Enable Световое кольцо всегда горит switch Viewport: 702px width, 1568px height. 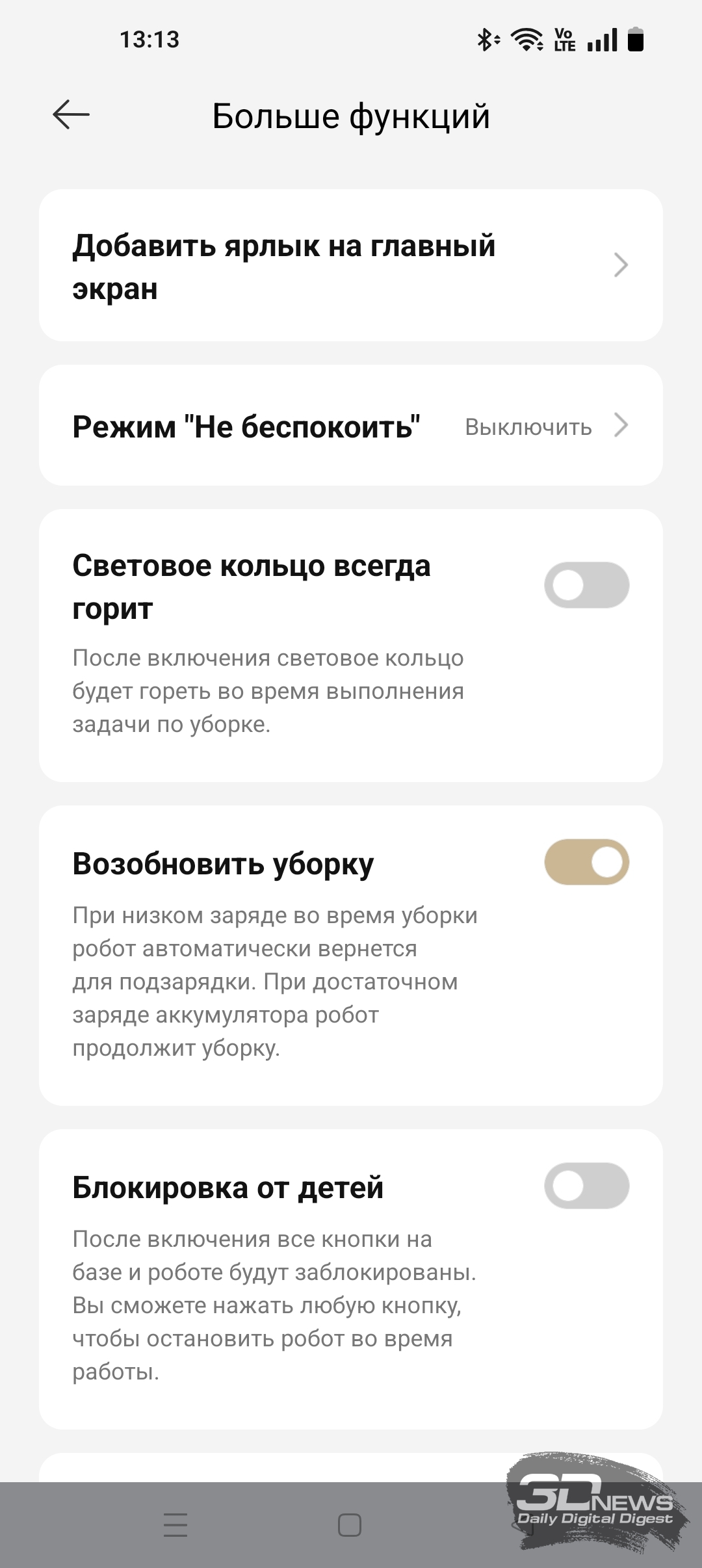(586, 585)
